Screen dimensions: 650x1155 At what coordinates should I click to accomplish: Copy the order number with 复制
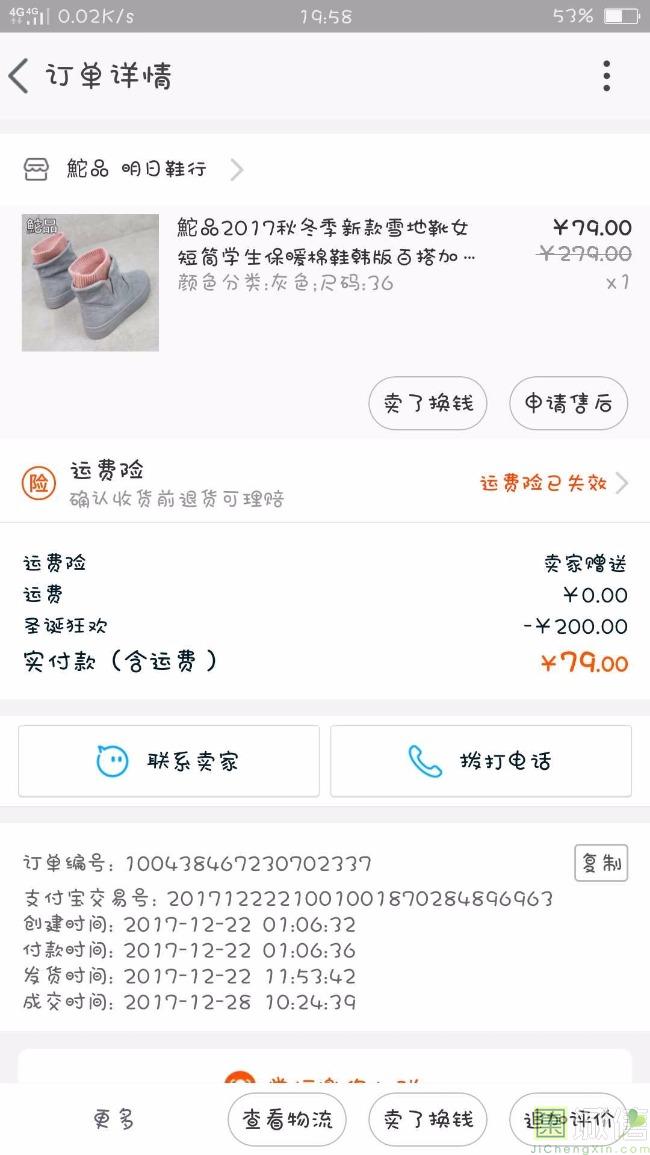pos(601,862)
